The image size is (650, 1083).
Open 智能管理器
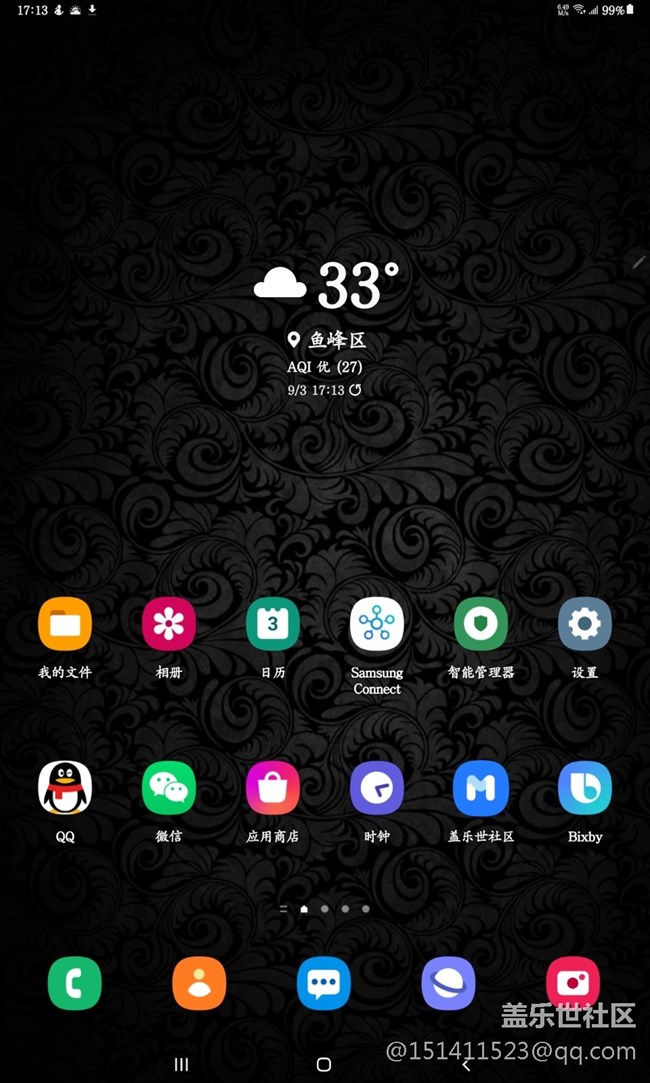pos(481,625)
